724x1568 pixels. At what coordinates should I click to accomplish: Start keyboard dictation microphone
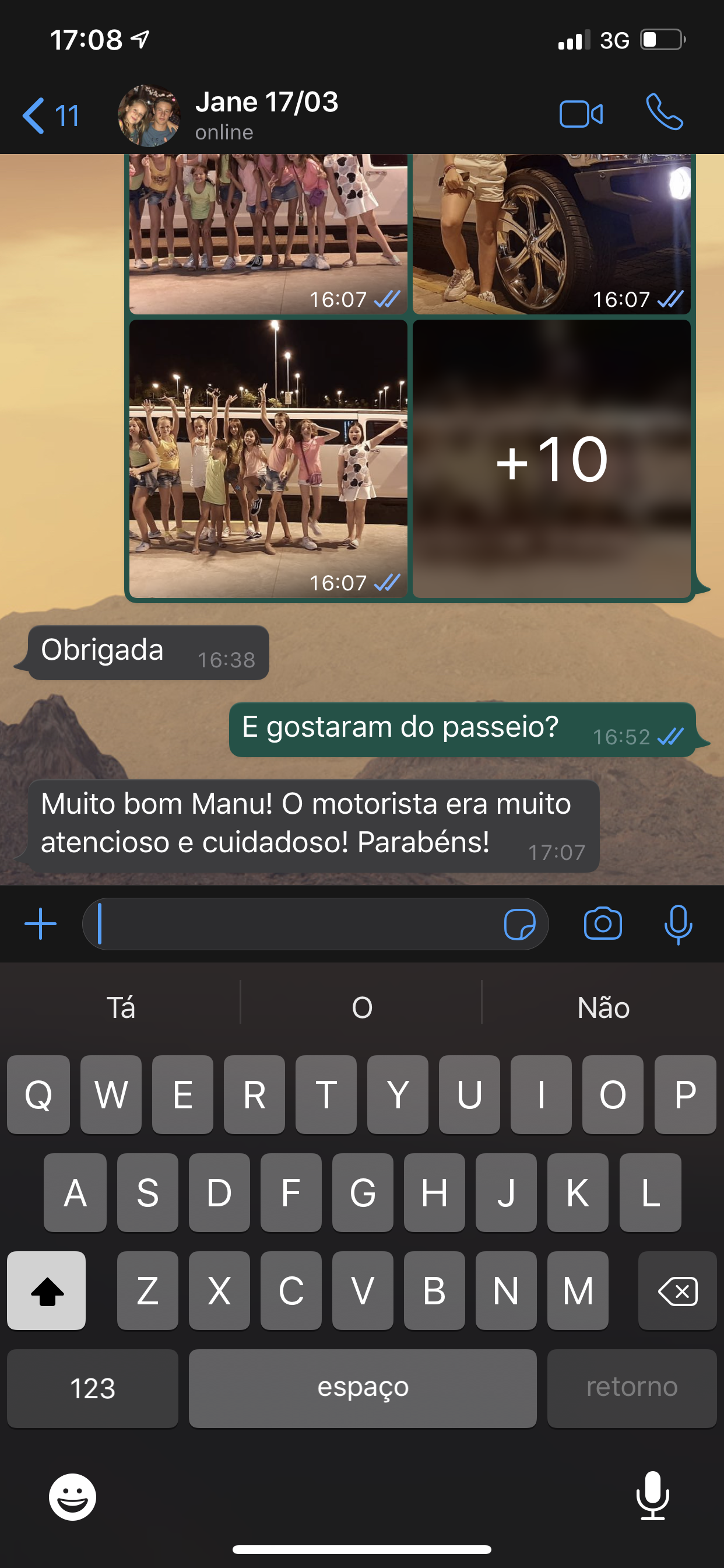click(652, 1496)
